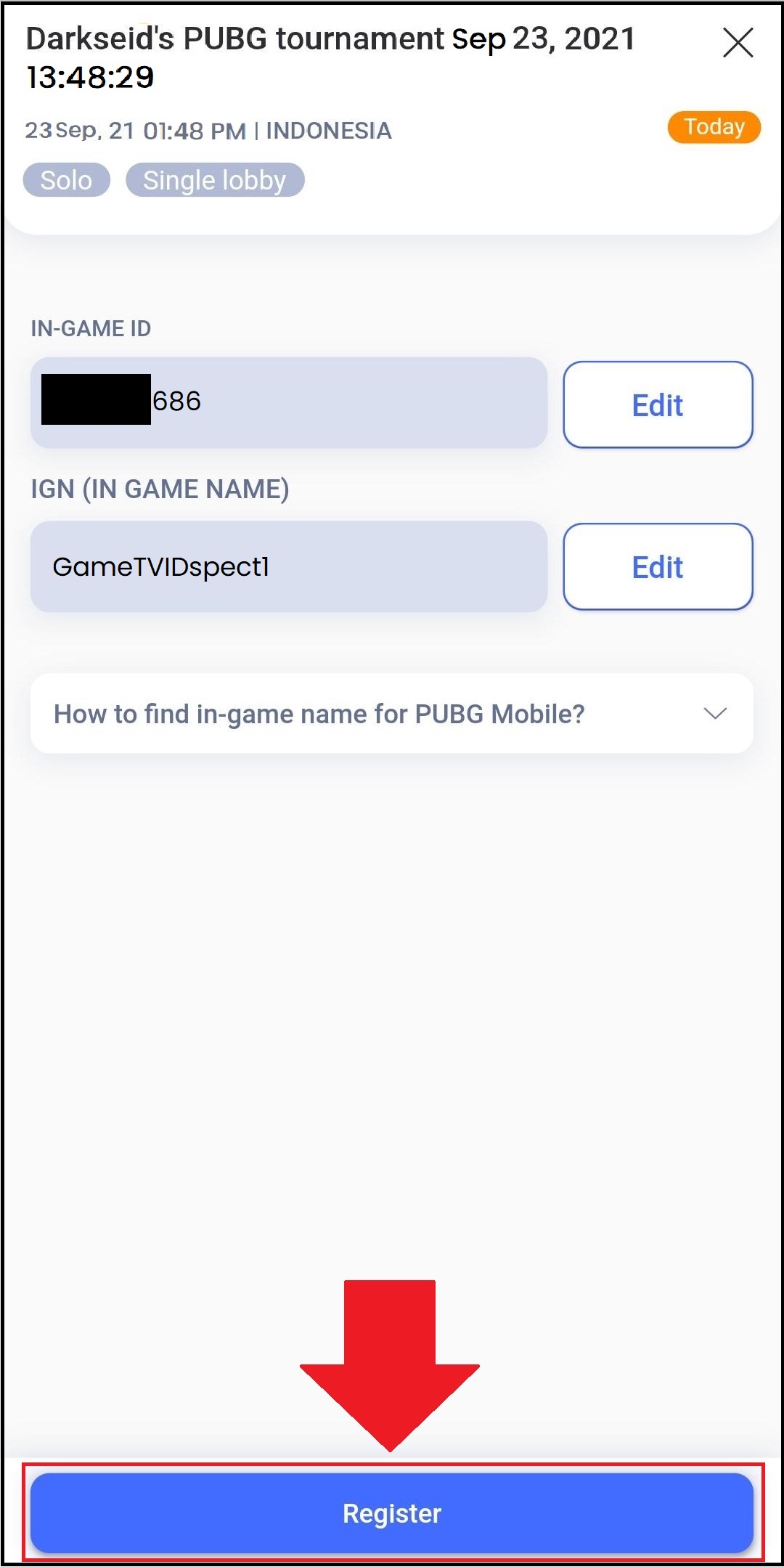The image size is (784, 1567).
Task: Edit the in-game ID
Action: [658, 404]
